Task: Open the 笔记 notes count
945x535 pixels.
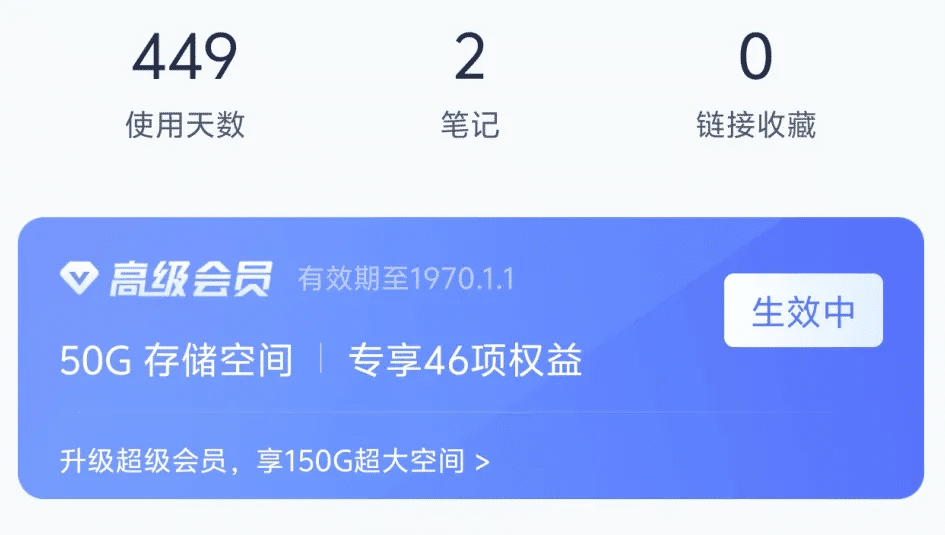Action: tap(469, 86)
